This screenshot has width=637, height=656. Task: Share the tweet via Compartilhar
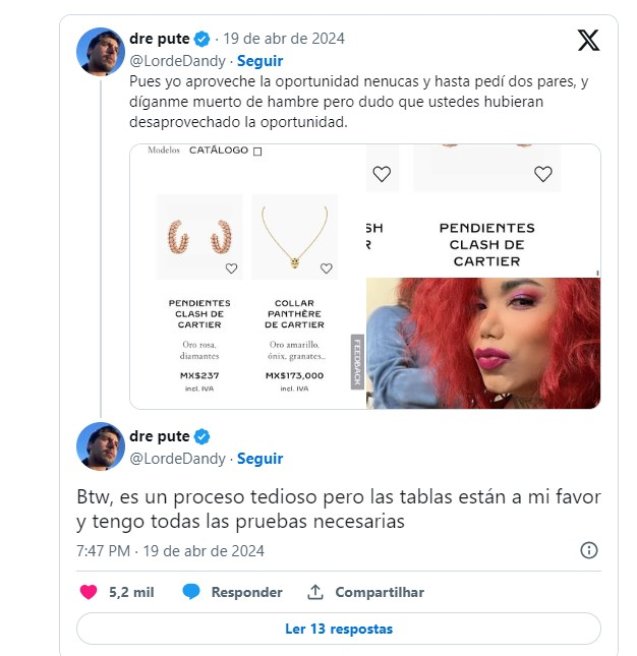tap(365, 592)
